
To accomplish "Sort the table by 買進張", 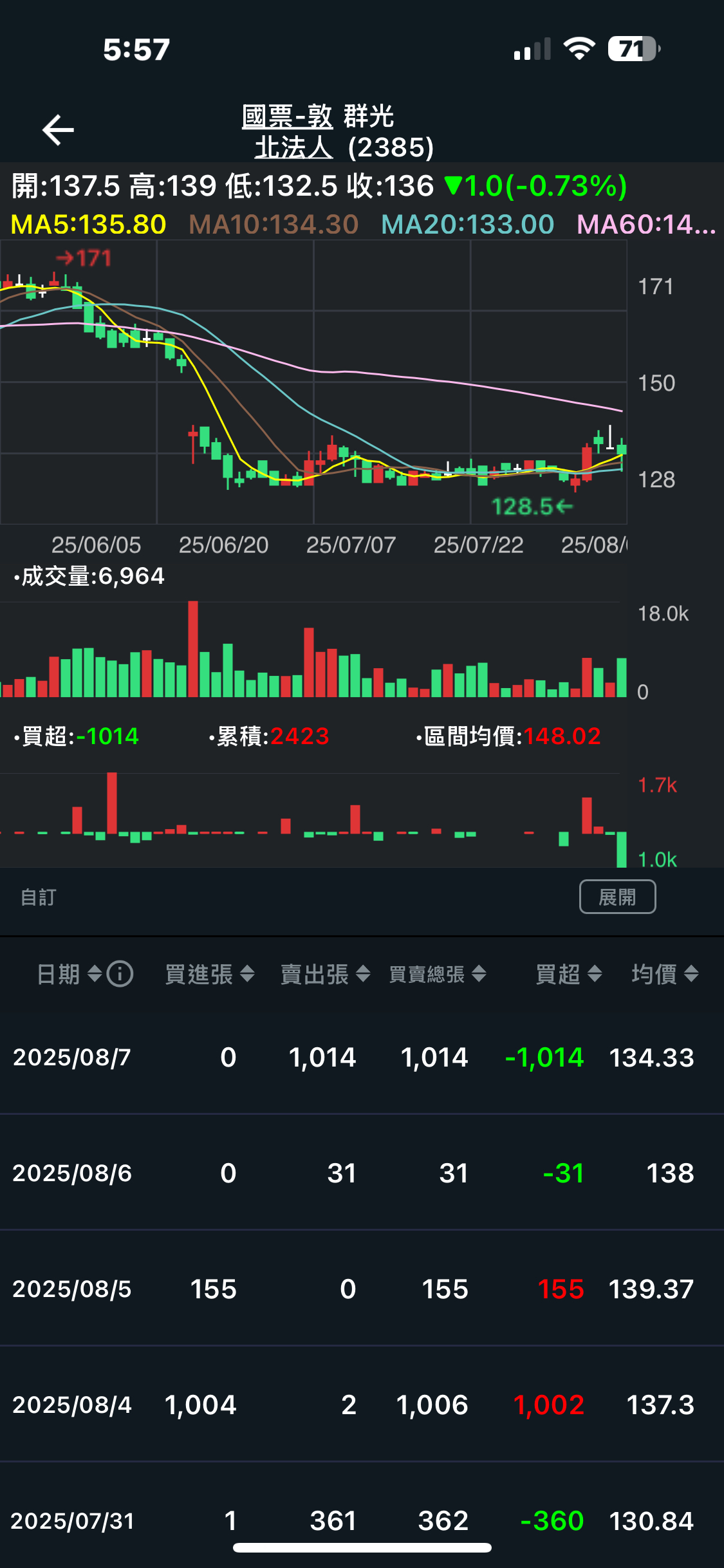I will (210, 974).
